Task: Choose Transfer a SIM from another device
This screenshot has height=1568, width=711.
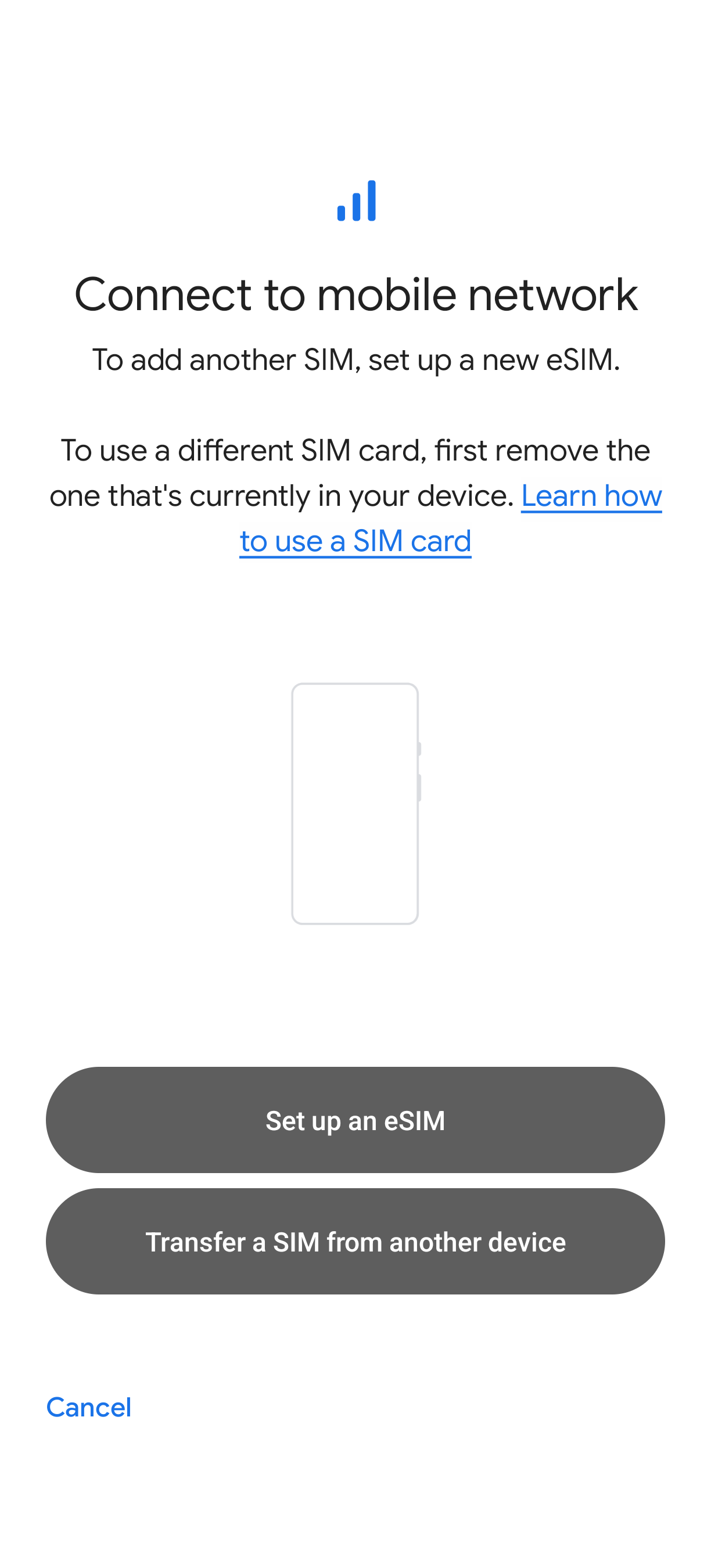Action: (355, 1241)
